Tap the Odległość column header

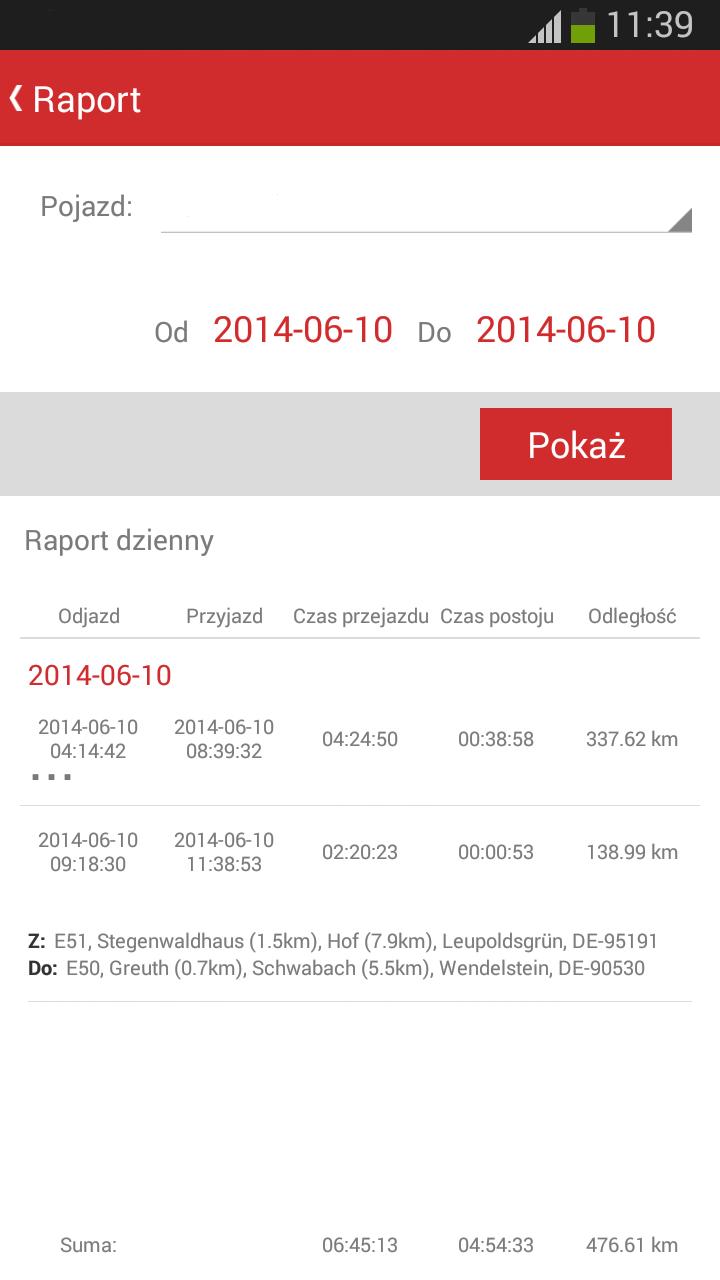(632, 616)
